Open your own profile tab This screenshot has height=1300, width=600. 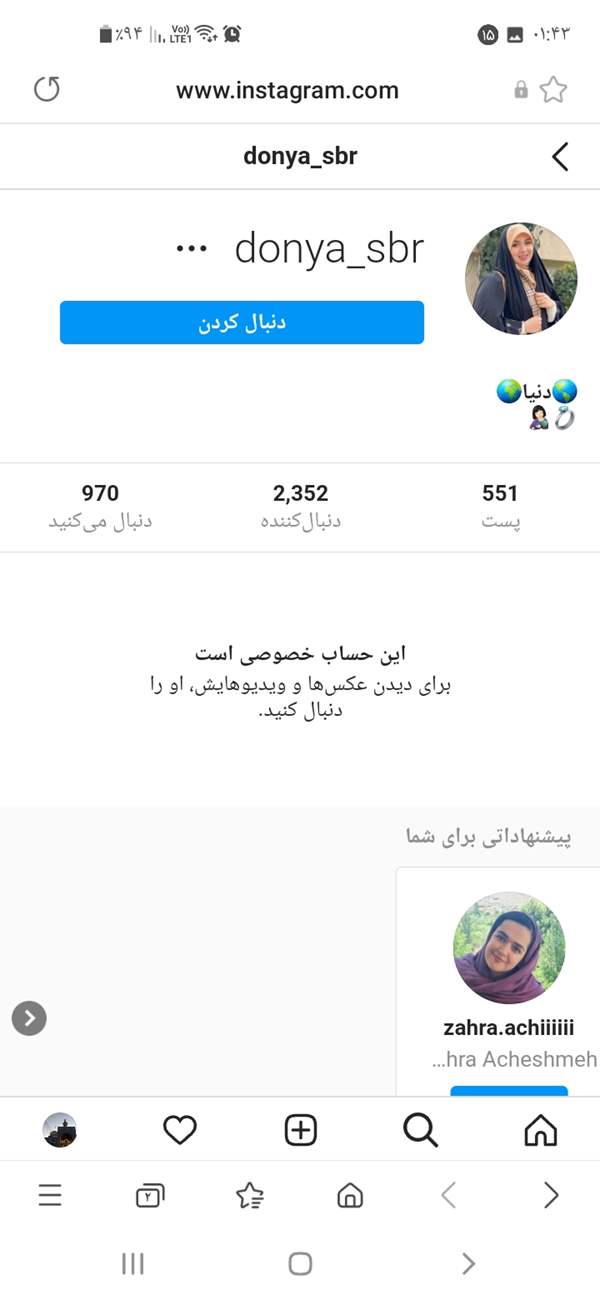60,1130
